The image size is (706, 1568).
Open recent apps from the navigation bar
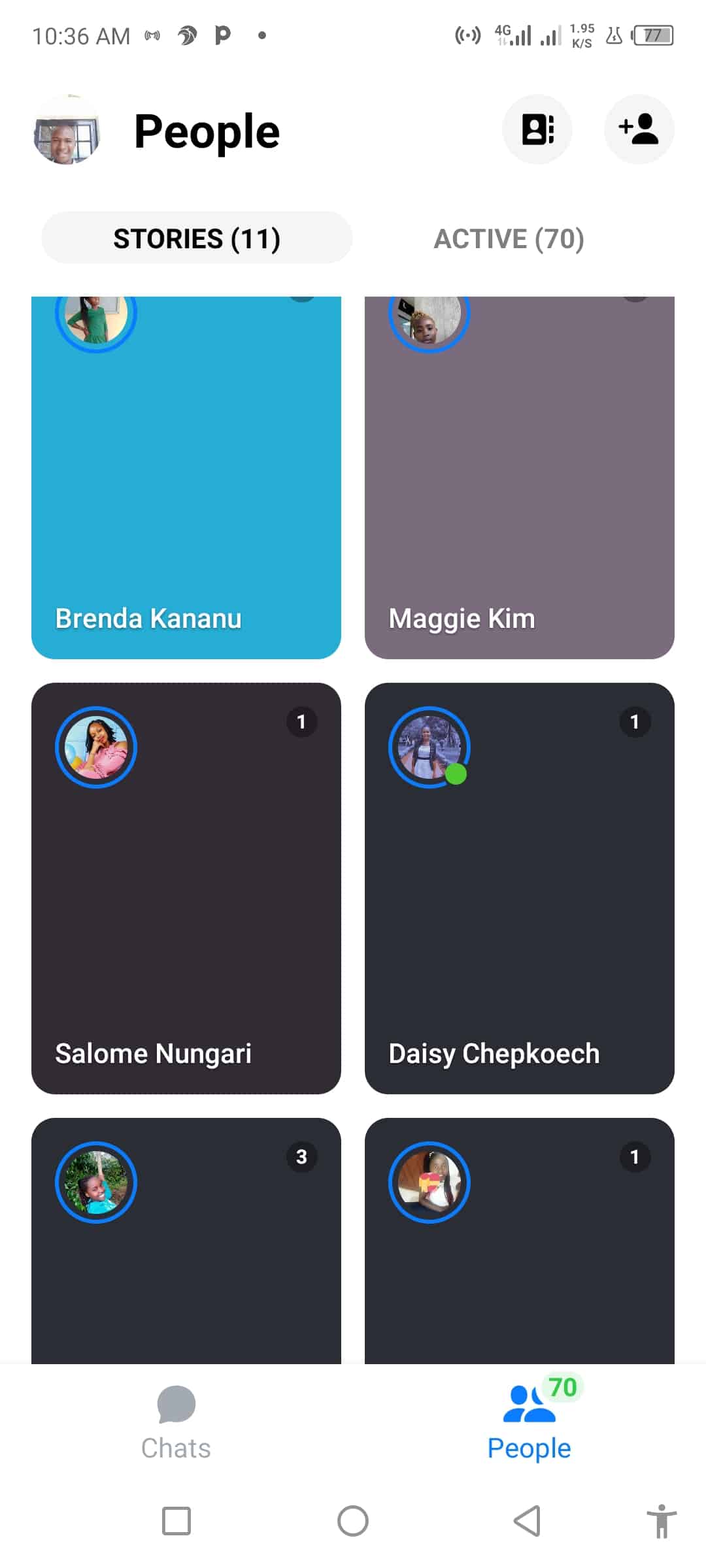click(176, 1521)
